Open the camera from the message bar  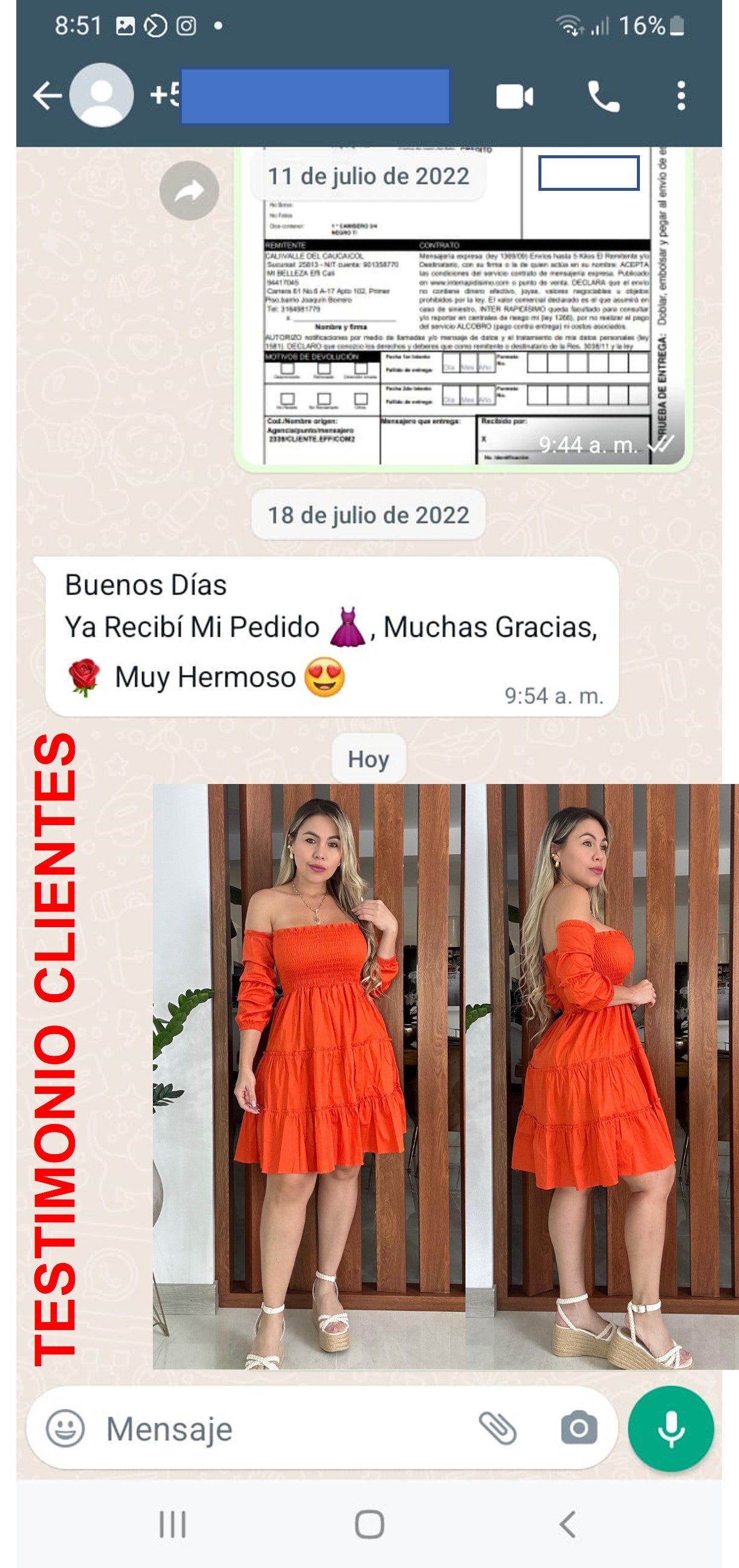tap(578, 1428)
